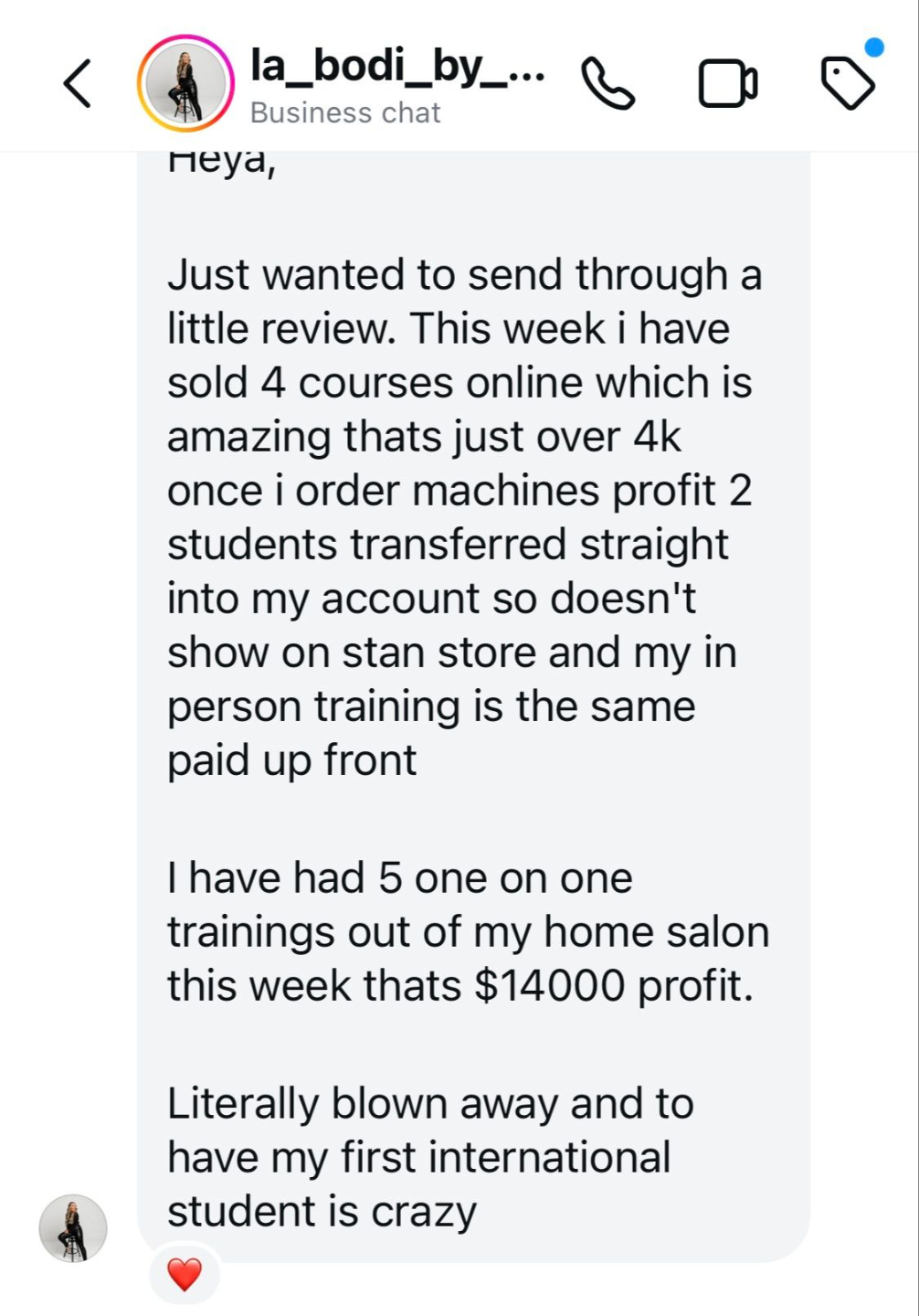This screenshot has width=919, height=1316.
Task: Open sender's small avatar beside the message
Action: [x=73, y=1228]
